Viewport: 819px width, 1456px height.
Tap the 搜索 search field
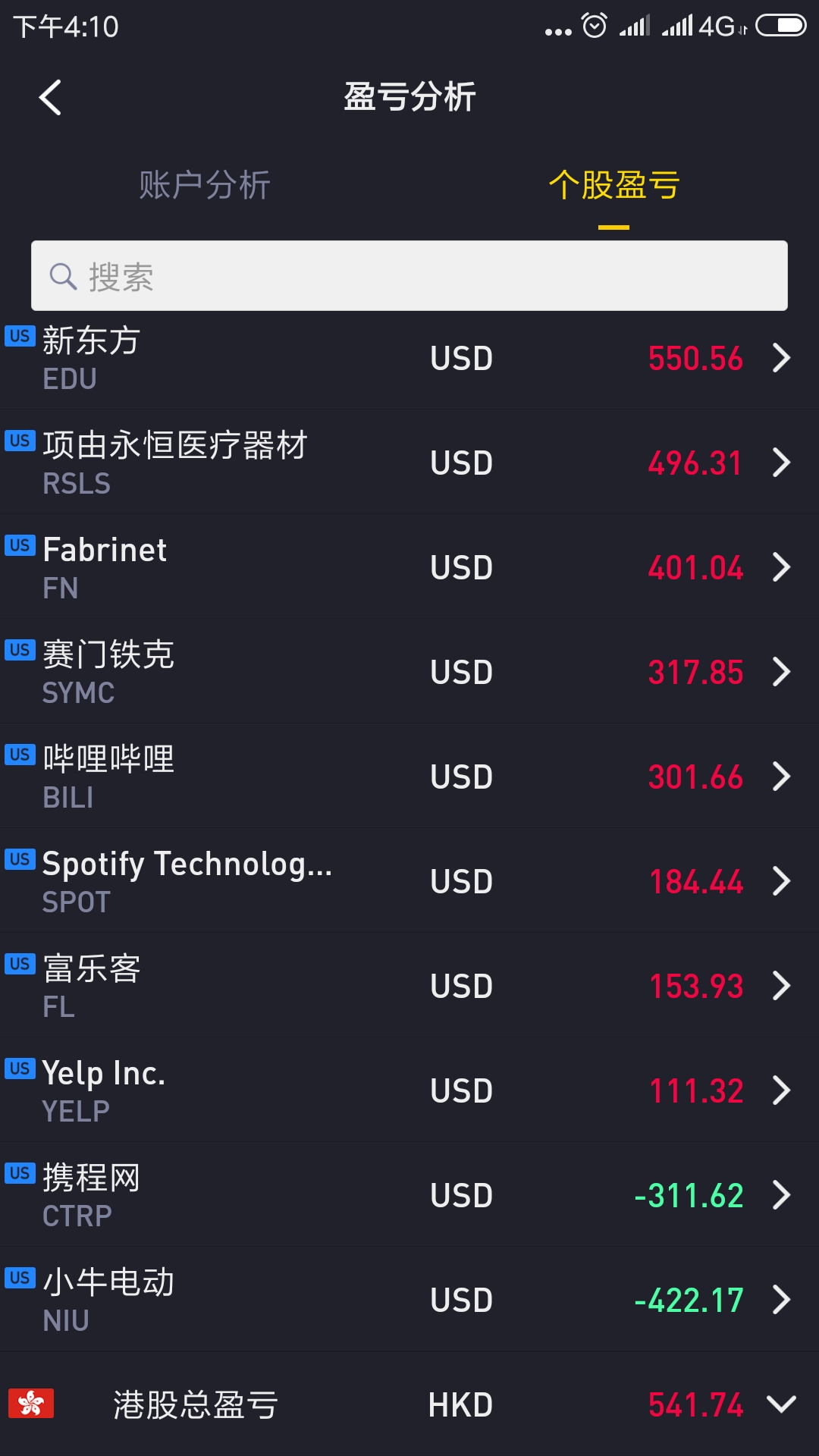(x=409, y=276)
